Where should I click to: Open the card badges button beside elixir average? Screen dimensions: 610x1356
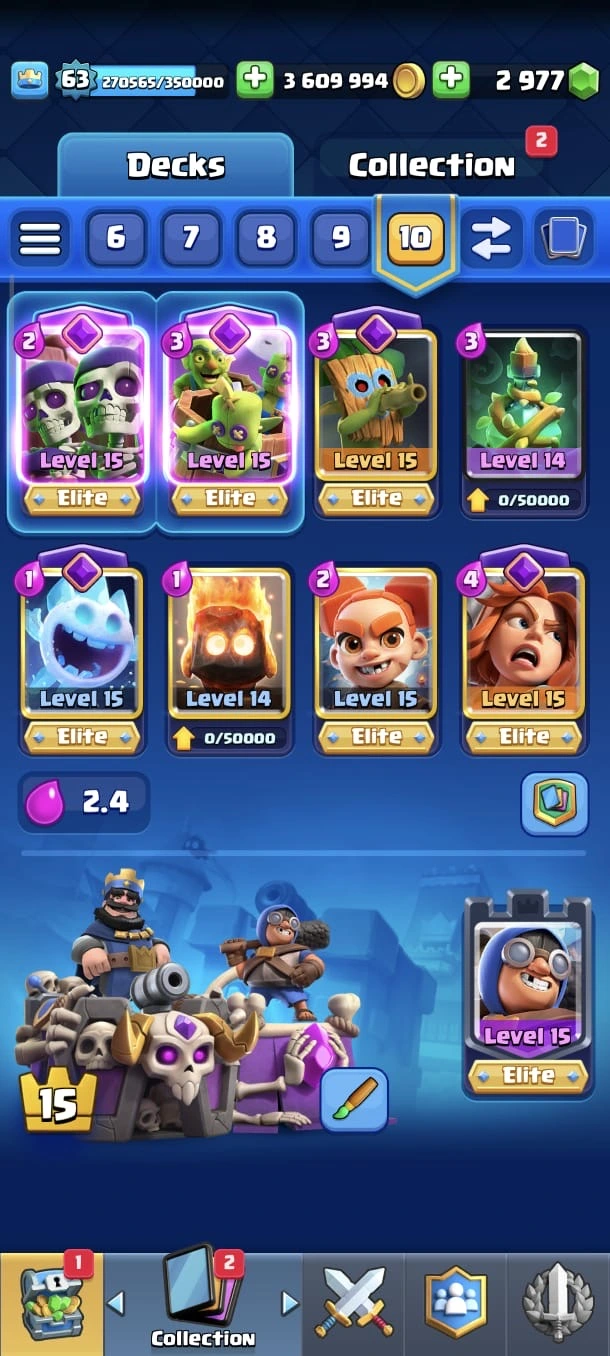(554, 803)
